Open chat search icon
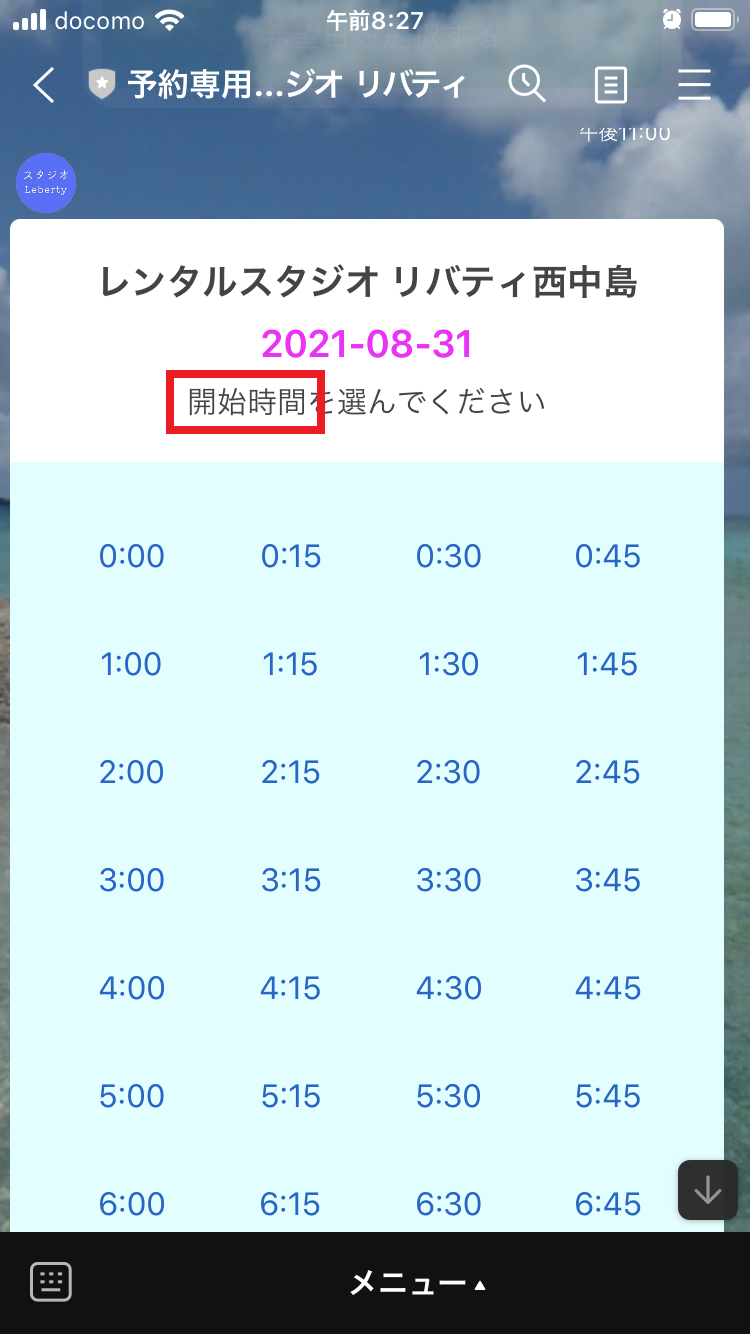 [x=527, y=85]
